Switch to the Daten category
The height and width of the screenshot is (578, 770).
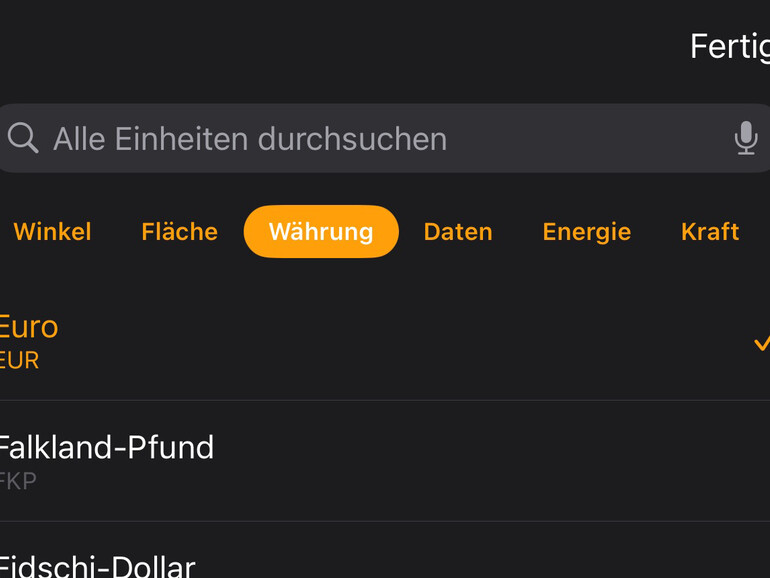tap(458, 232)
